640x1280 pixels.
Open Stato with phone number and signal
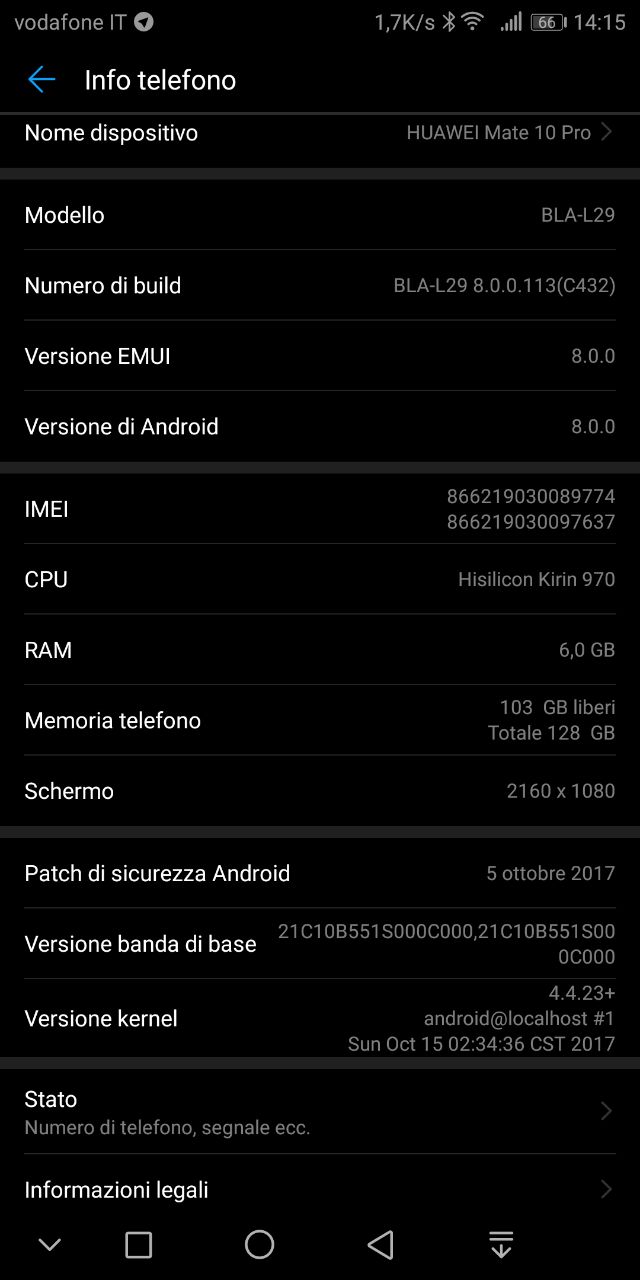coord(320,1111)
